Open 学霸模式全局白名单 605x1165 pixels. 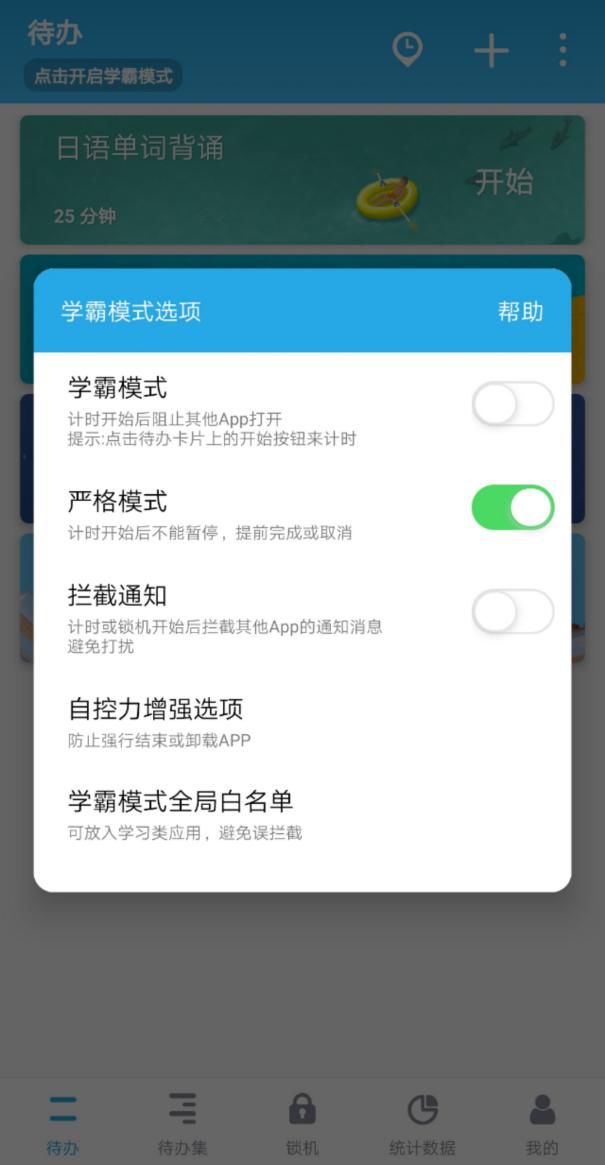[x=302, y=814]
